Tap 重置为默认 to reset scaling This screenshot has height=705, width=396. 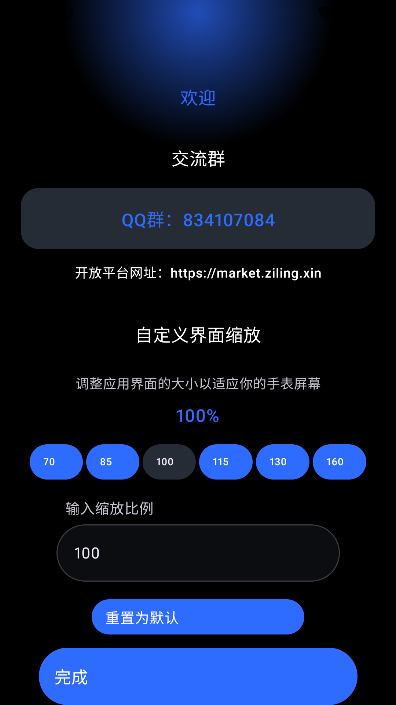[198, 617]
